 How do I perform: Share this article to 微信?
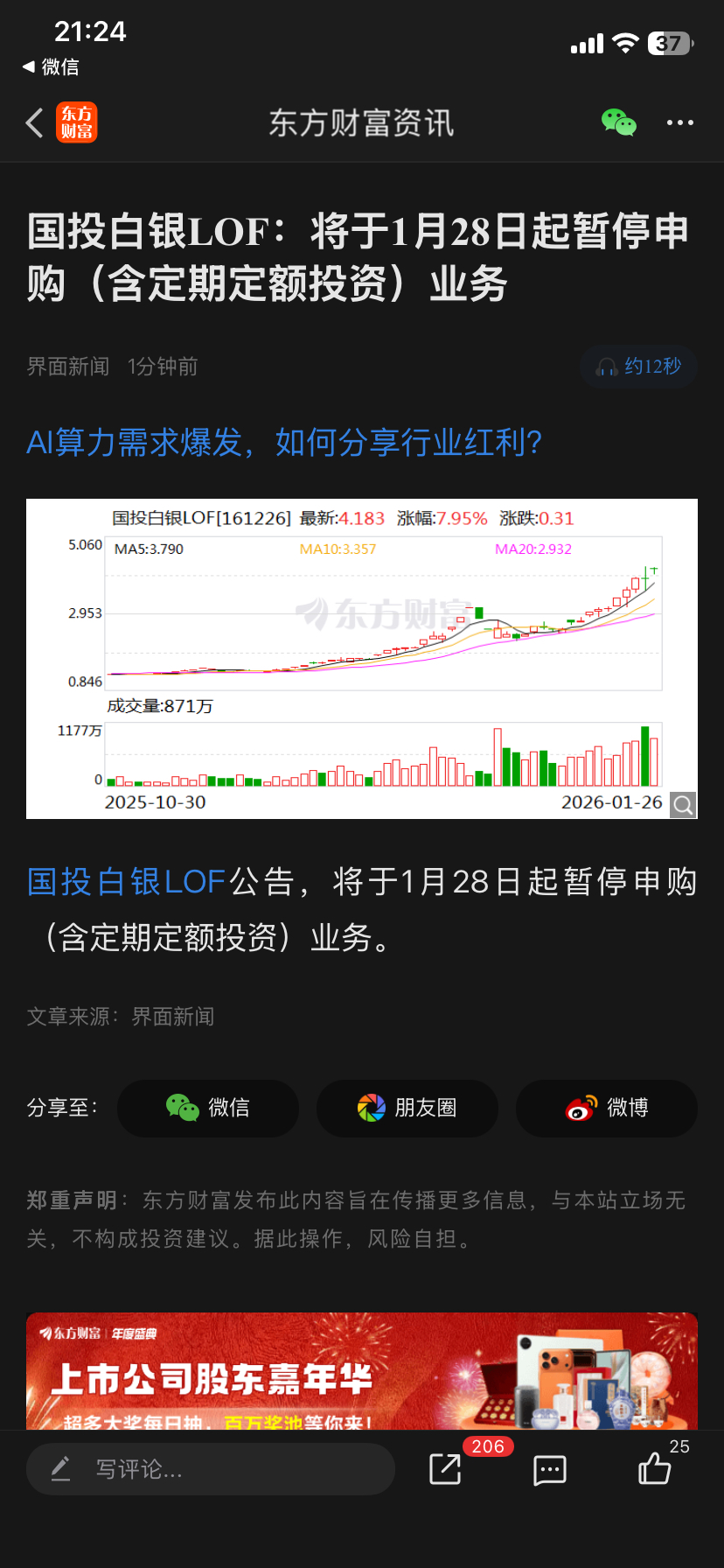pyautogui.click(x=208, y=1108)
